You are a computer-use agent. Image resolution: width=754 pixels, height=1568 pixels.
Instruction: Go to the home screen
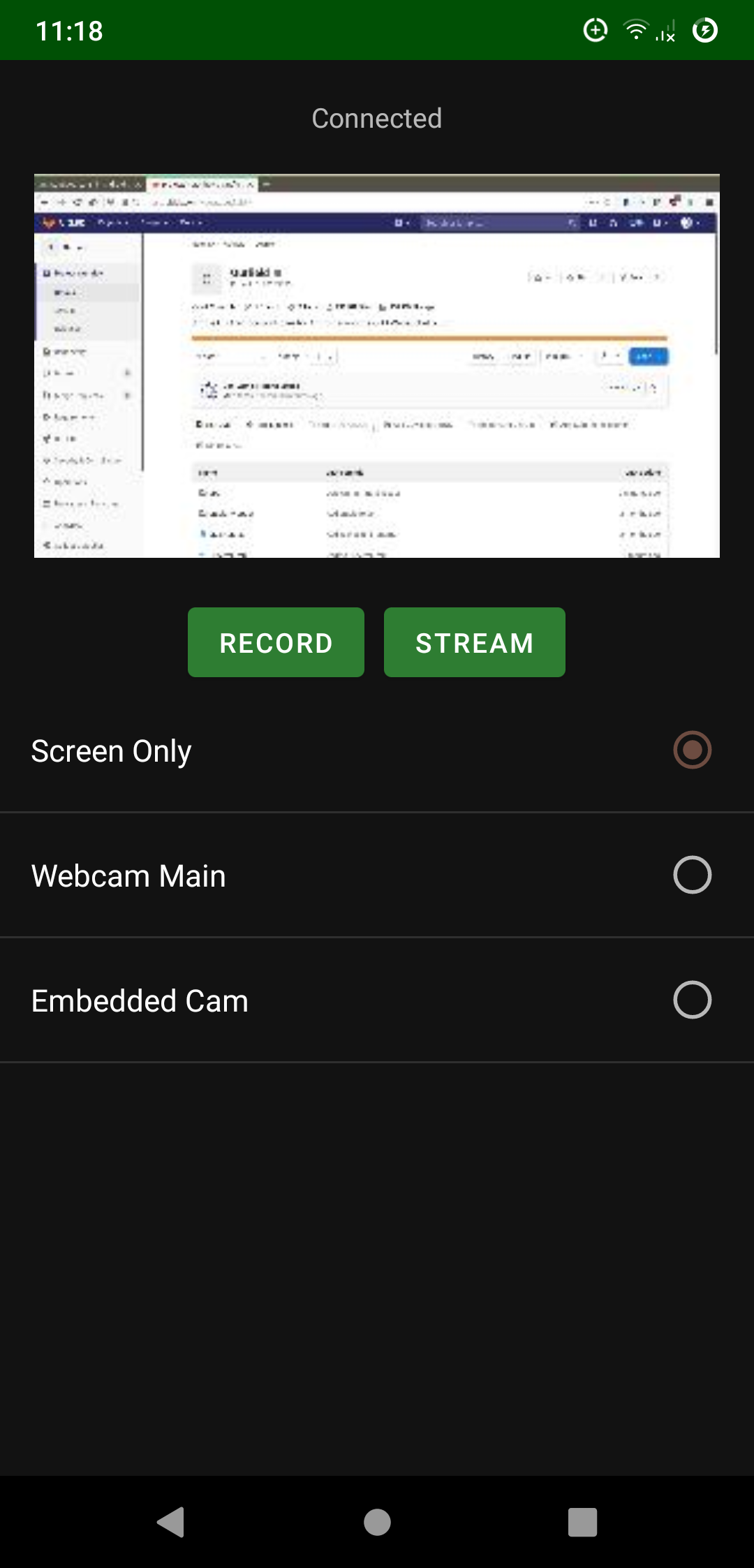click(377, 1522)
